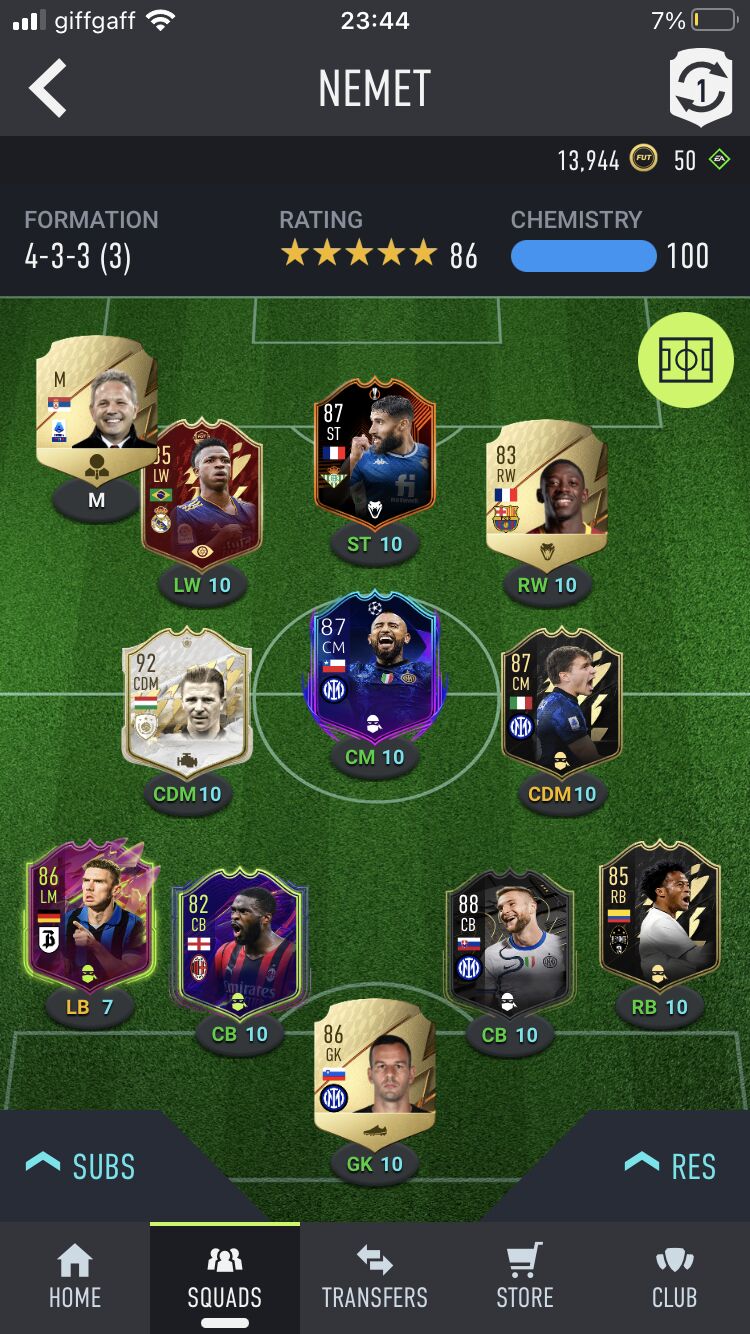Switch to the Transfers tab

pos(374,1277)
